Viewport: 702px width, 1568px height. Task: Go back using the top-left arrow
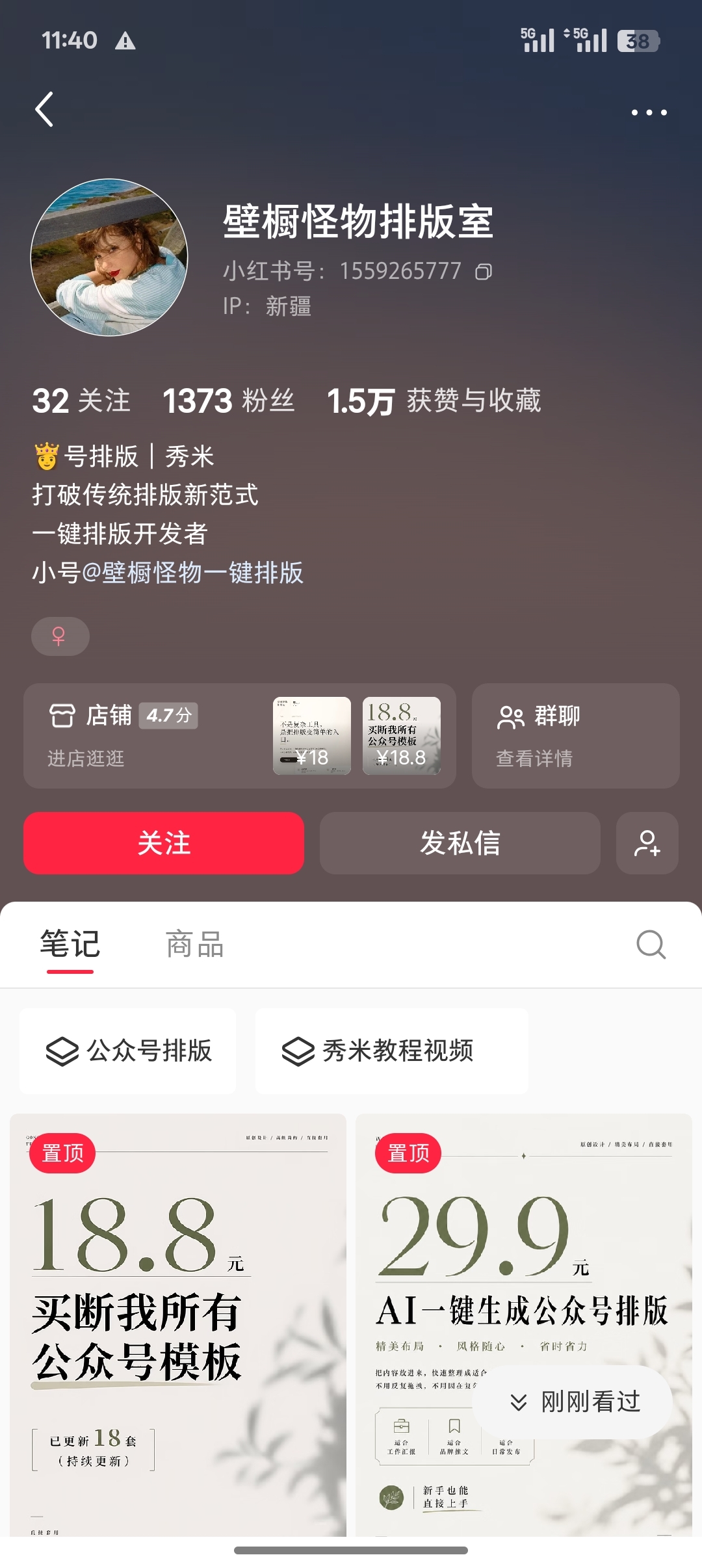coord(44,109)
